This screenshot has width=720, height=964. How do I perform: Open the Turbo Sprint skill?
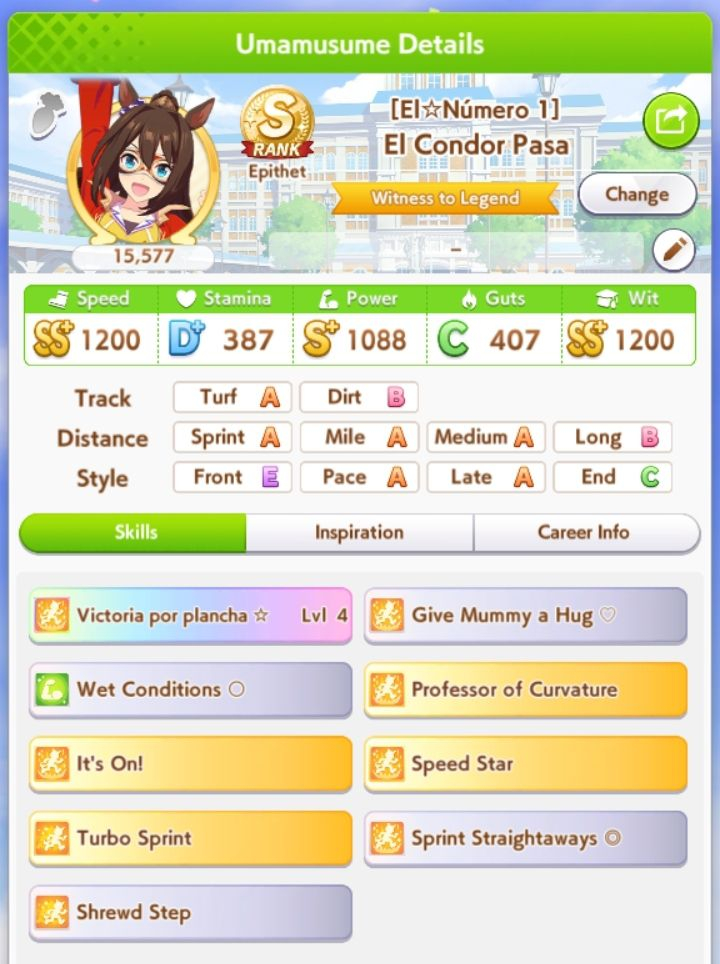[190, 838]
